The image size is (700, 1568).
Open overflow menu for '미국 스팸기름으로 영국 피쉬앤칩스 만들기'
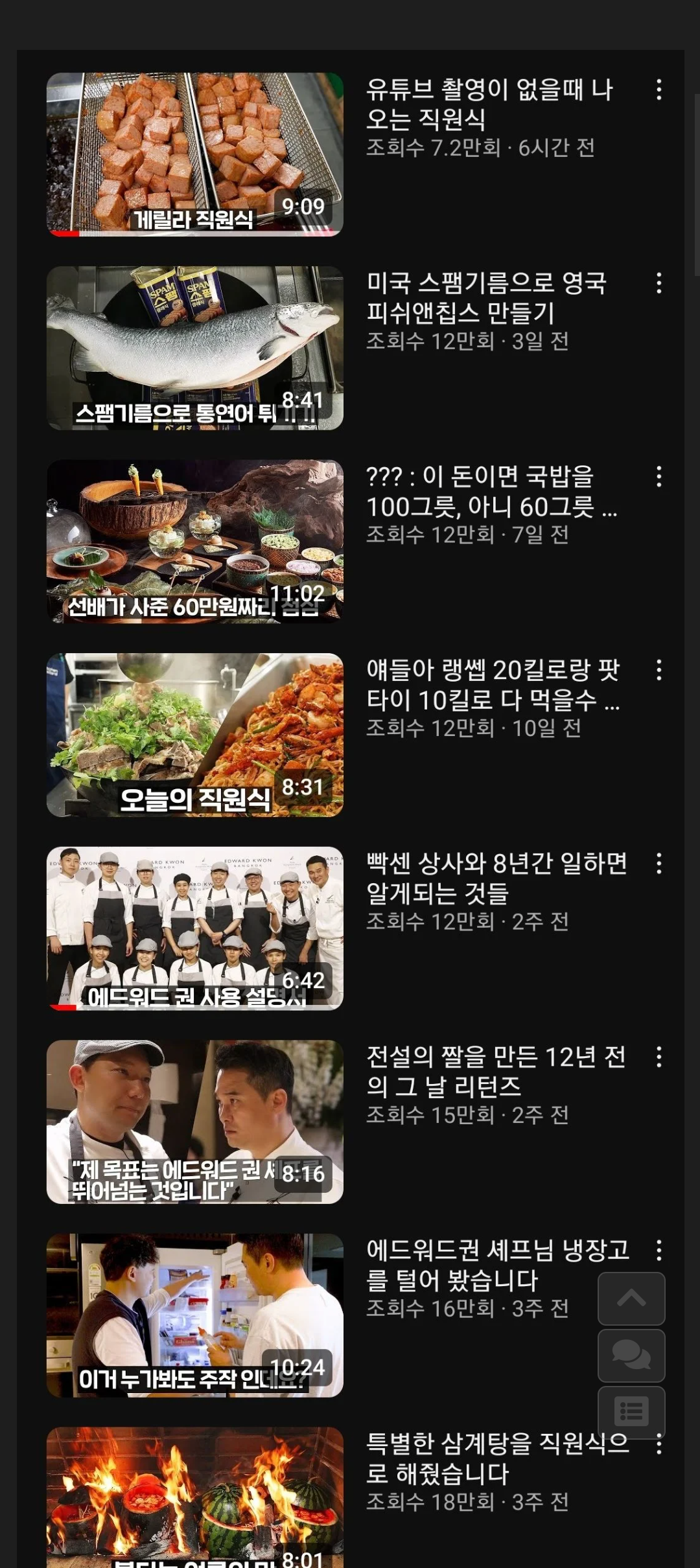click(x=659, y=283)
